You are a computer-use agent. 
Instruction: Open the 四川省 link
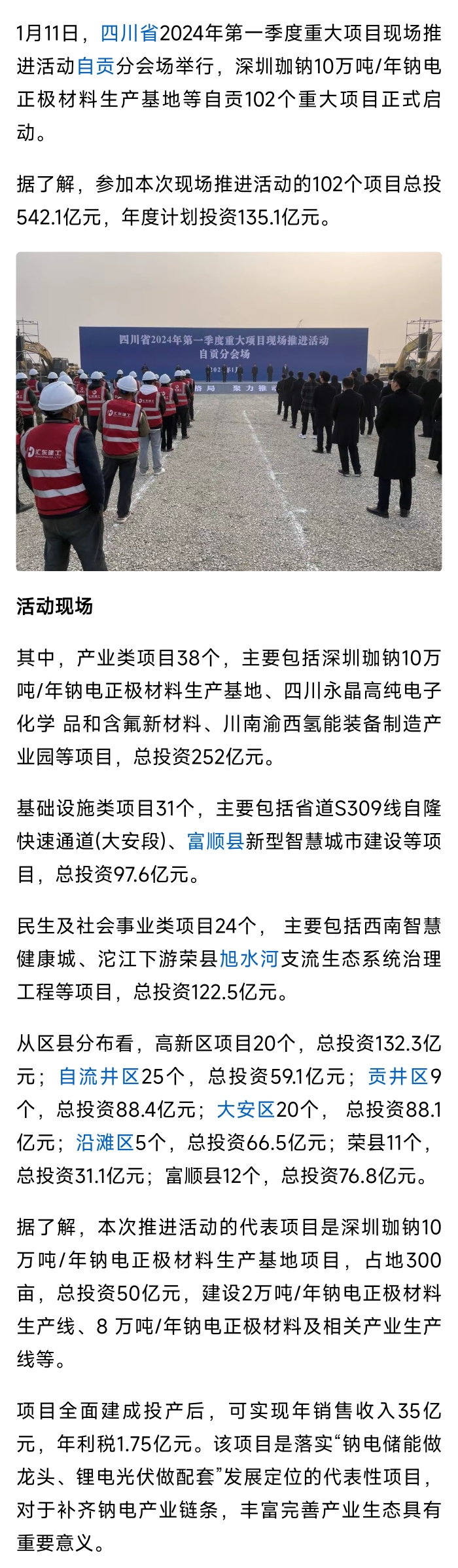129,33
